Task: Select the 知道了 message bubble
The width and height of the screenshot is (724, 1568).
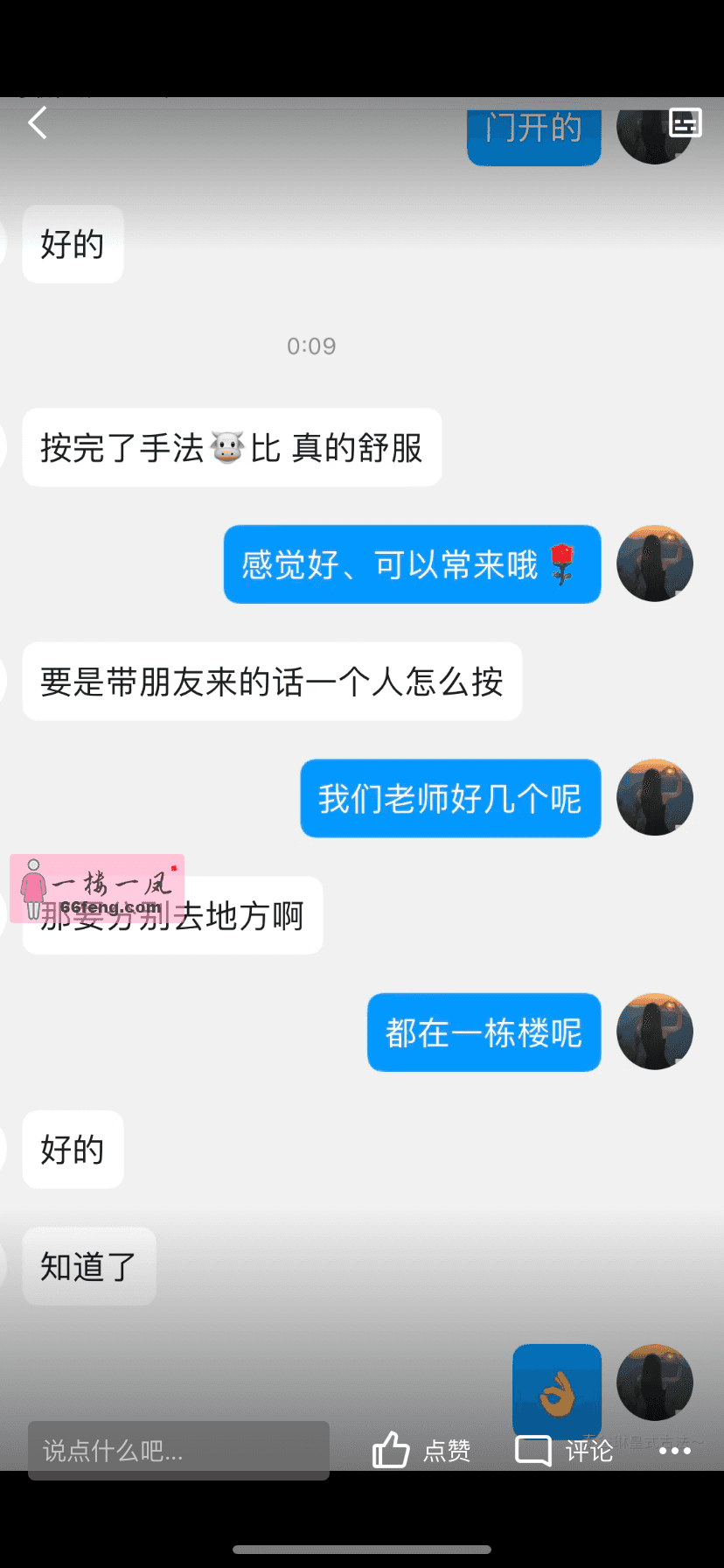Action: pyautogui.click(x=88, y=1266)
